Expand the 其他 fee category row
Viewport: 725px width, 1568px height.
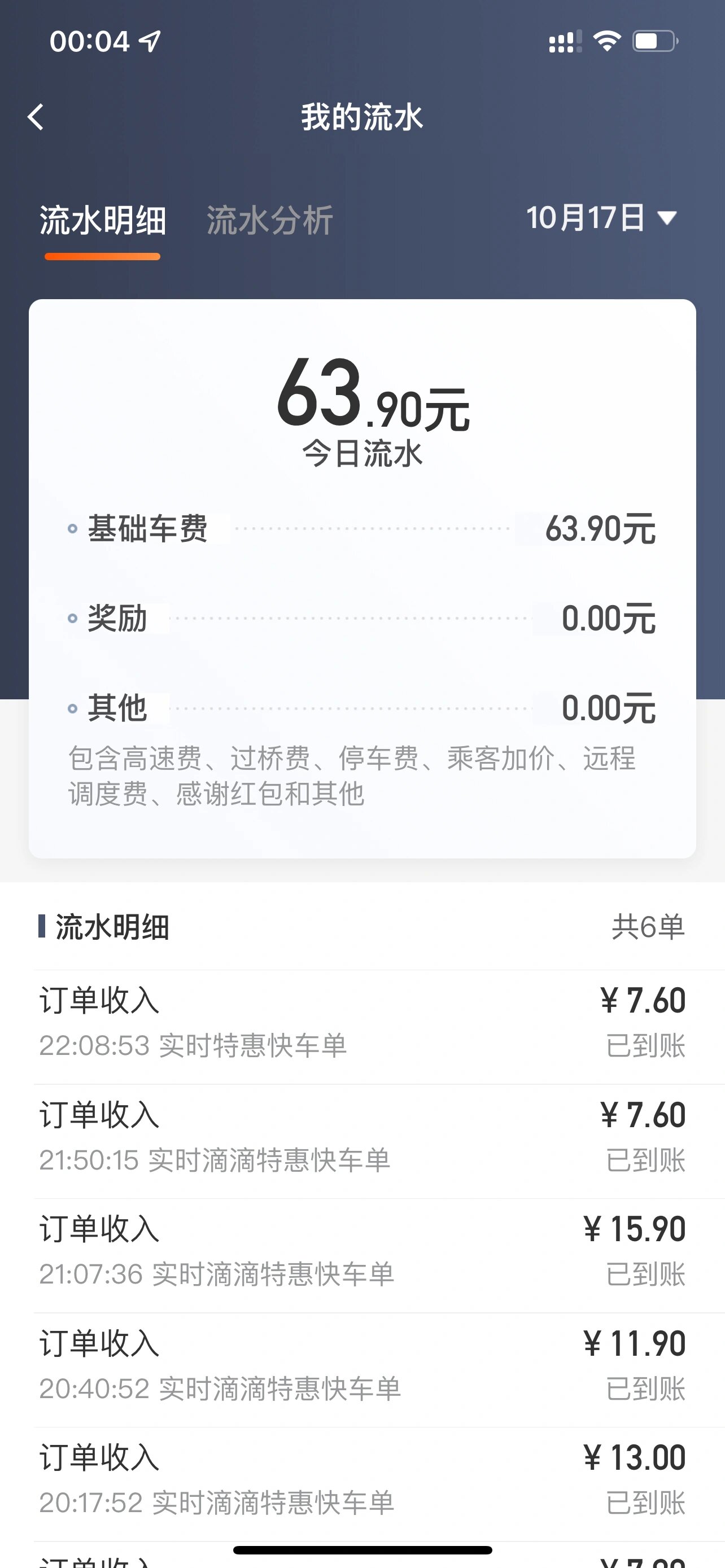[x=362, y=706]
